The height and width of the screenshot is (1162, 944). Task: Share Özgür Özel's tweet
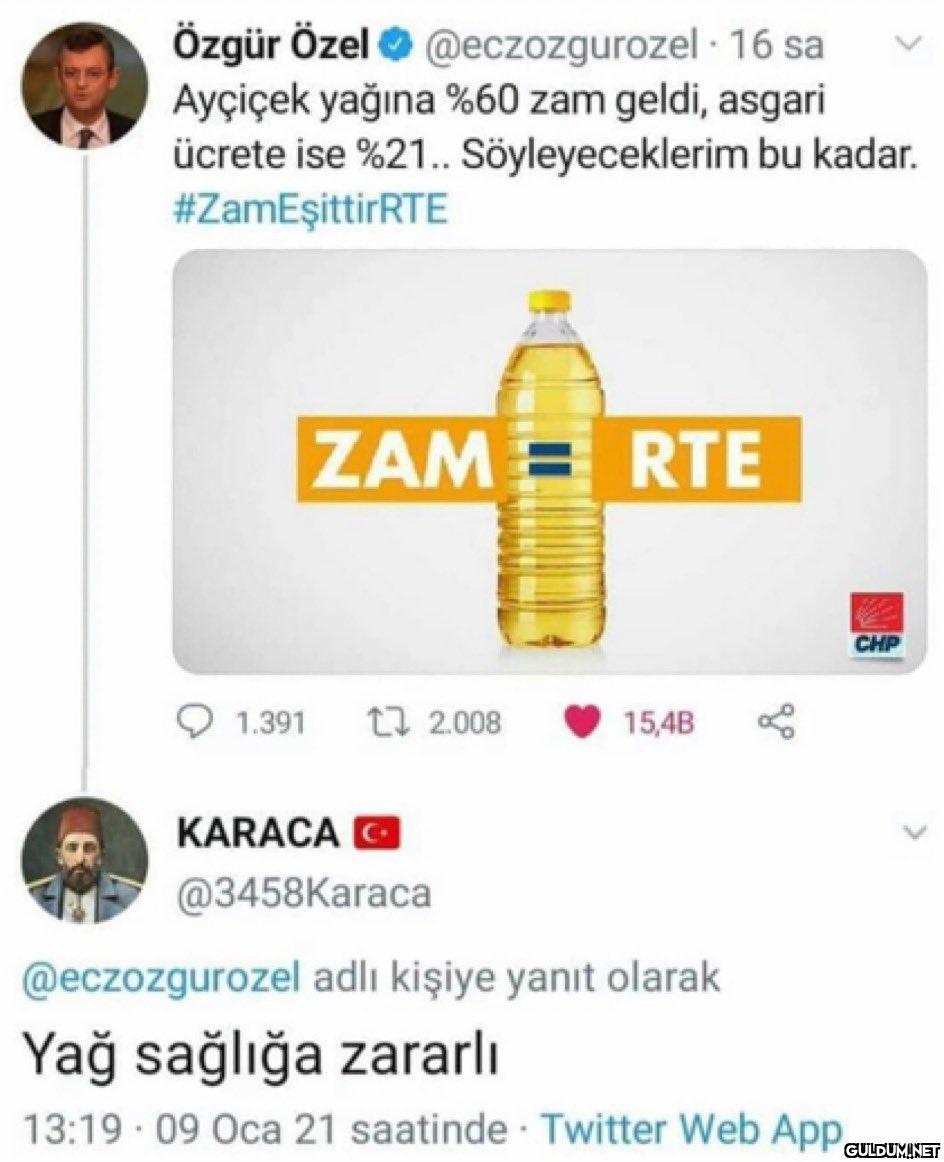point(776,722)
